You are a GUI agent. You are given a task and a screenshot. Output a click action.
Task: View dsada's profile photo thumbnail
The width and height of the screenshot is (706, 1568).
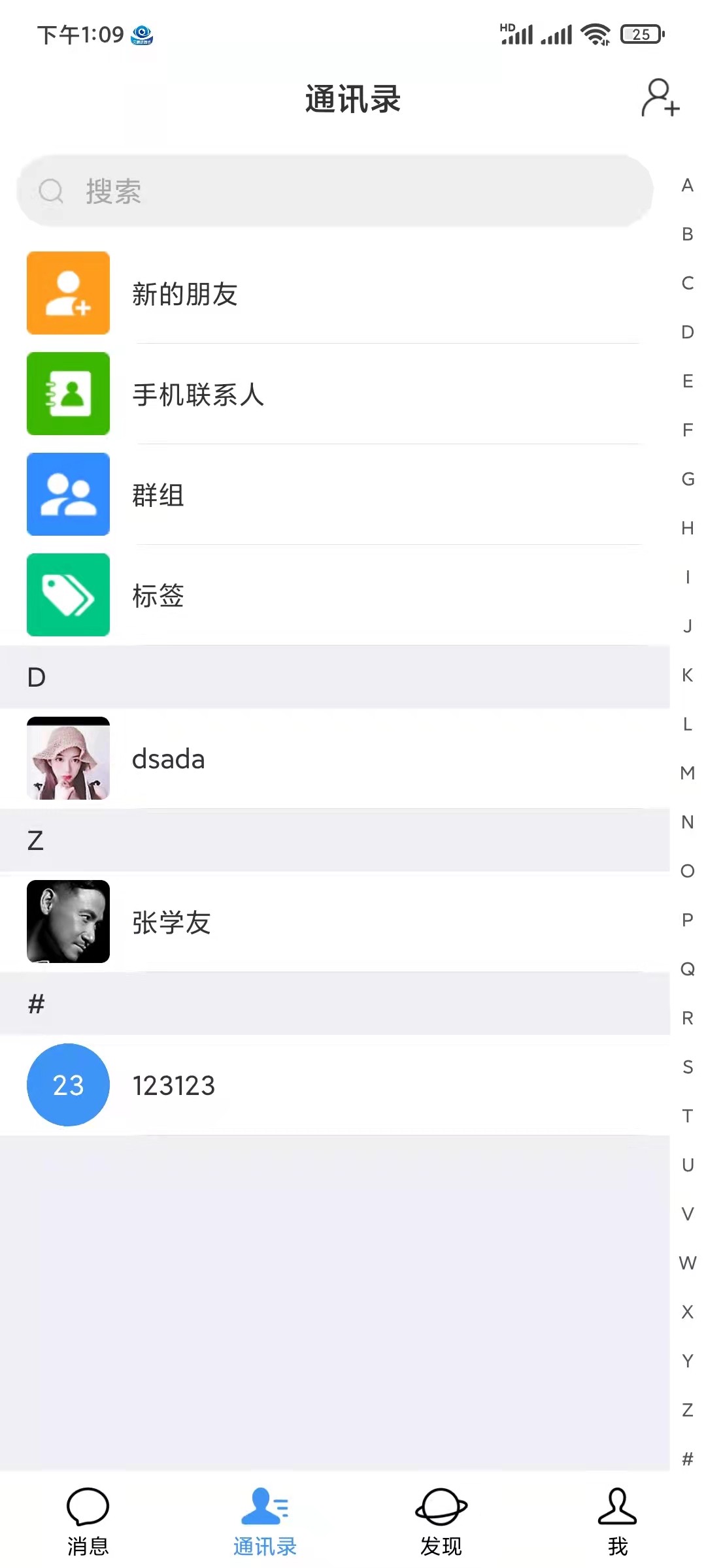[68, 759]
